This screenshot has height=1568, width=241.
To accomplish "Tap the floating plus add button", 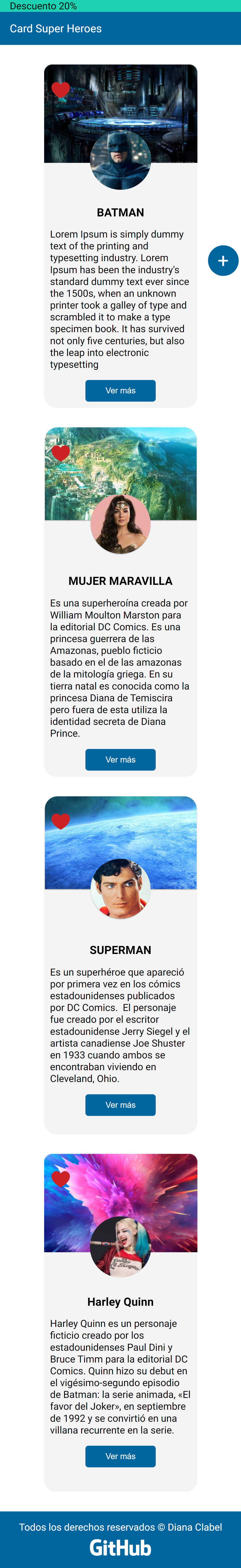I will pyautogui.click(x=223, y=260).
